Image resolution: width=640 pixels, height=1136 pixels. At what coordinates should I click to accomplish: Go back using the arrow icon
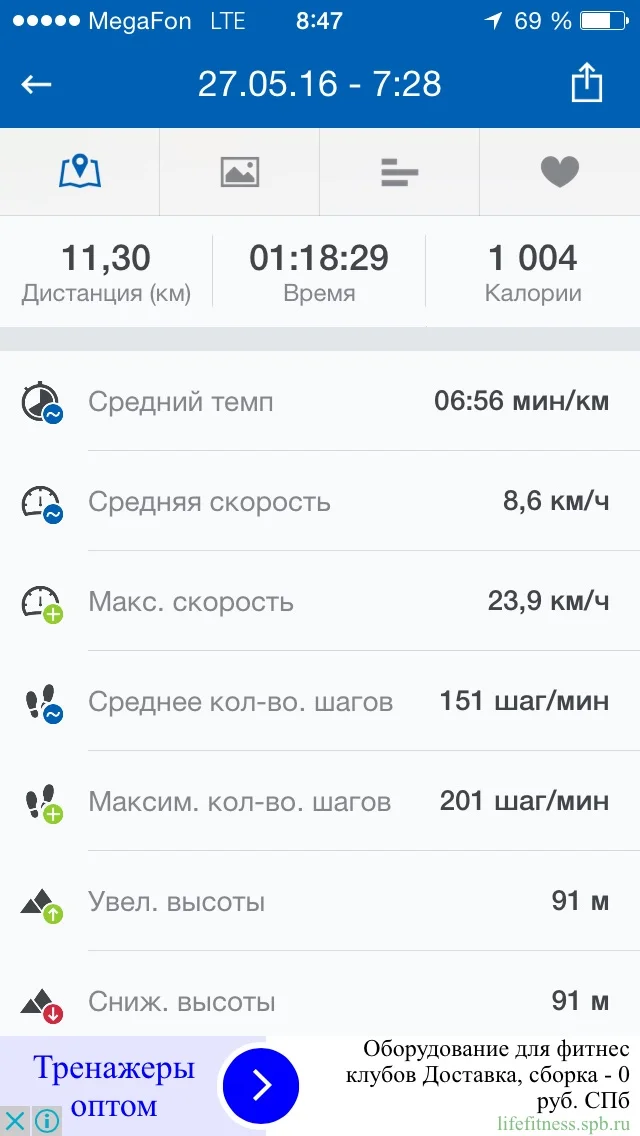(36, 84)
